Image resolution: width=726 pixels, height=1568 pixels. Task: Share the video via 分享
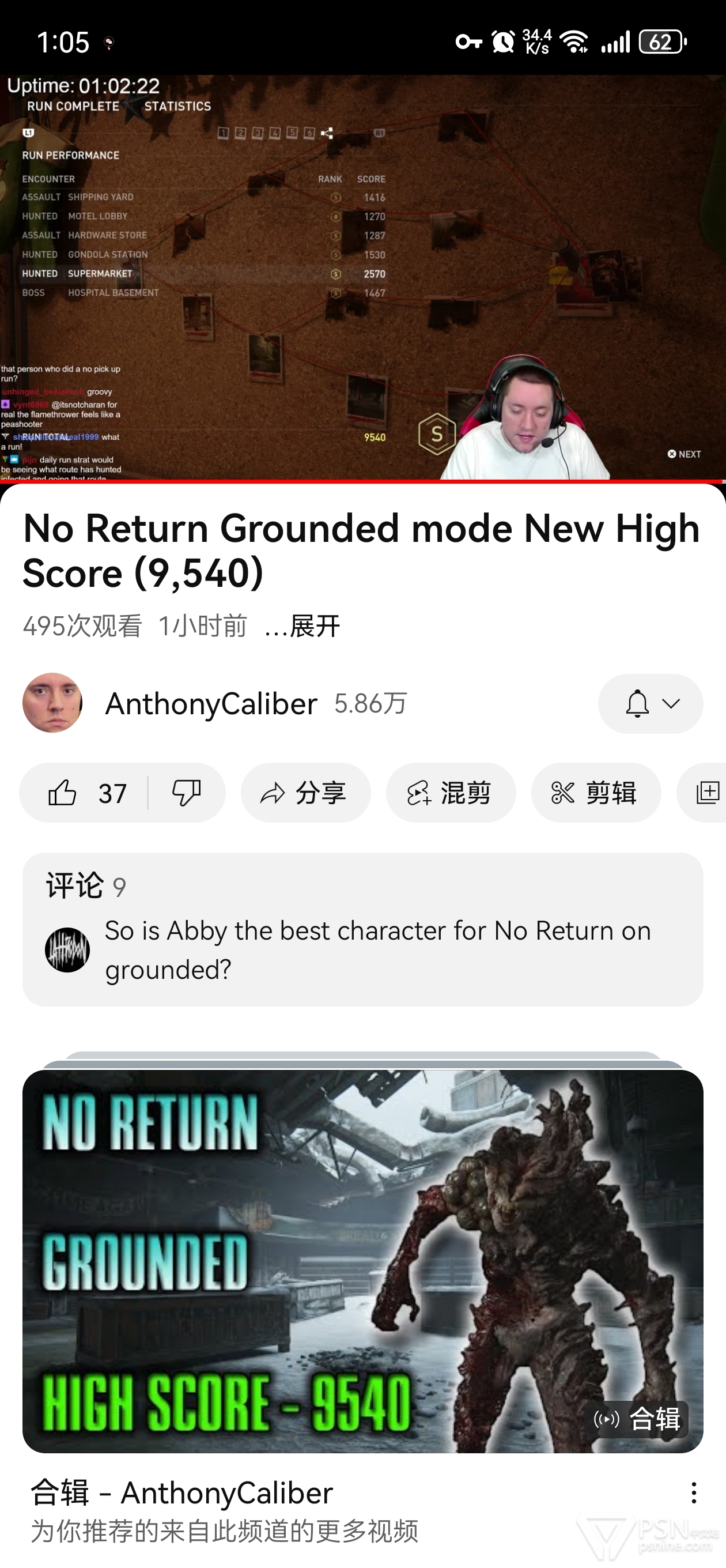point(305,793)
